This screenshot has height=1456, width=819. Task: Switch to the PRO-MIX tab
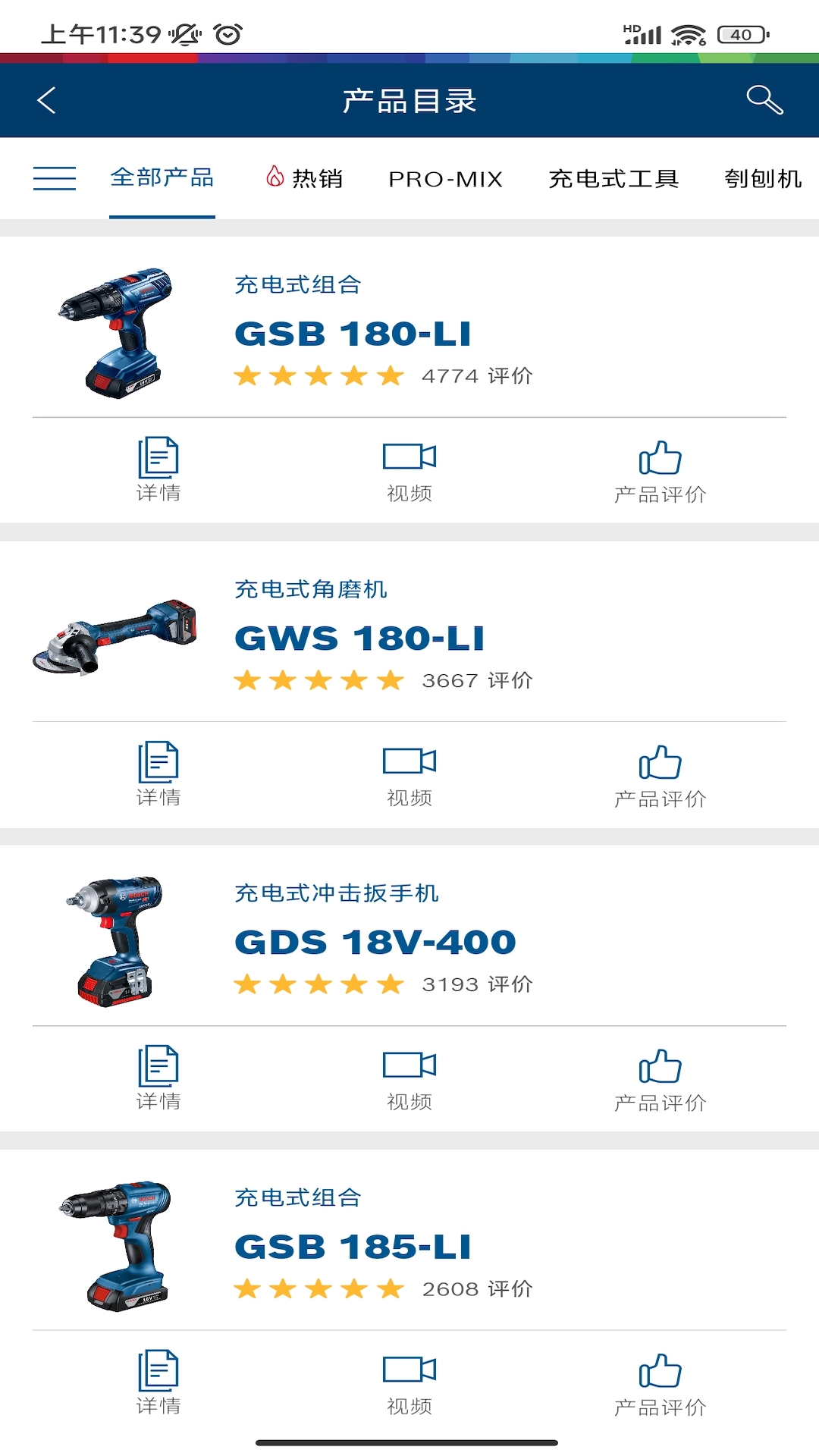pos(445,179)
